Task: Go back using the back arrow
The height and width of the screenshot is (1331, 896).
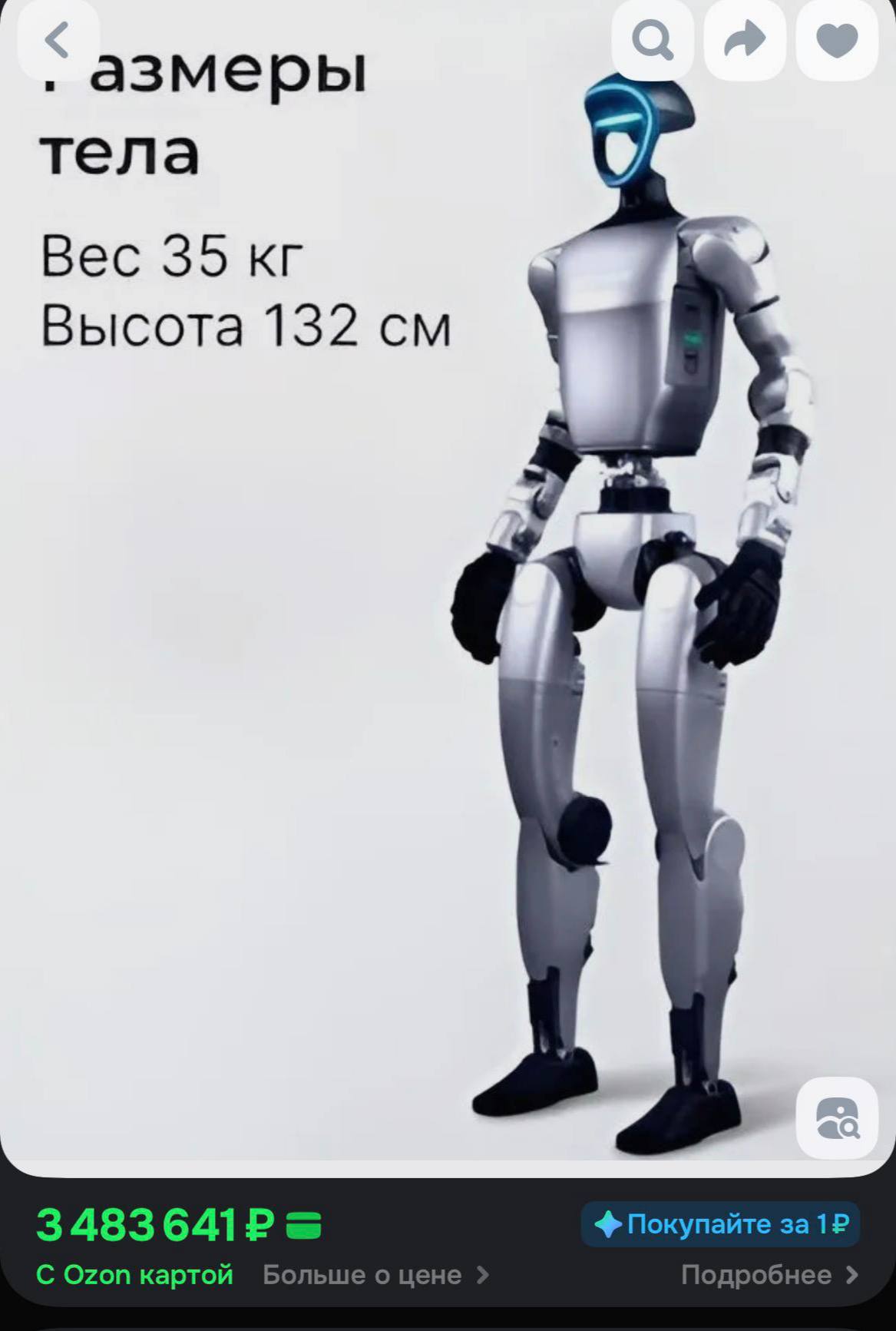Action: pyautogui.click(x=58, y=40)
